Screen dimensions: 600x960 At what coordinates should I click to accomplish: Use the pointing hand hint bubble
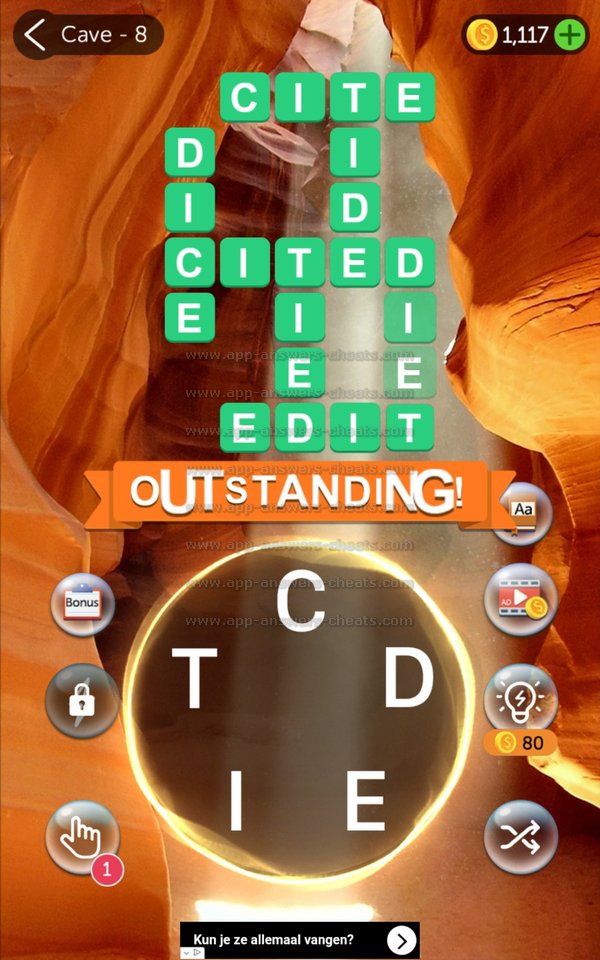click(81, 836)
